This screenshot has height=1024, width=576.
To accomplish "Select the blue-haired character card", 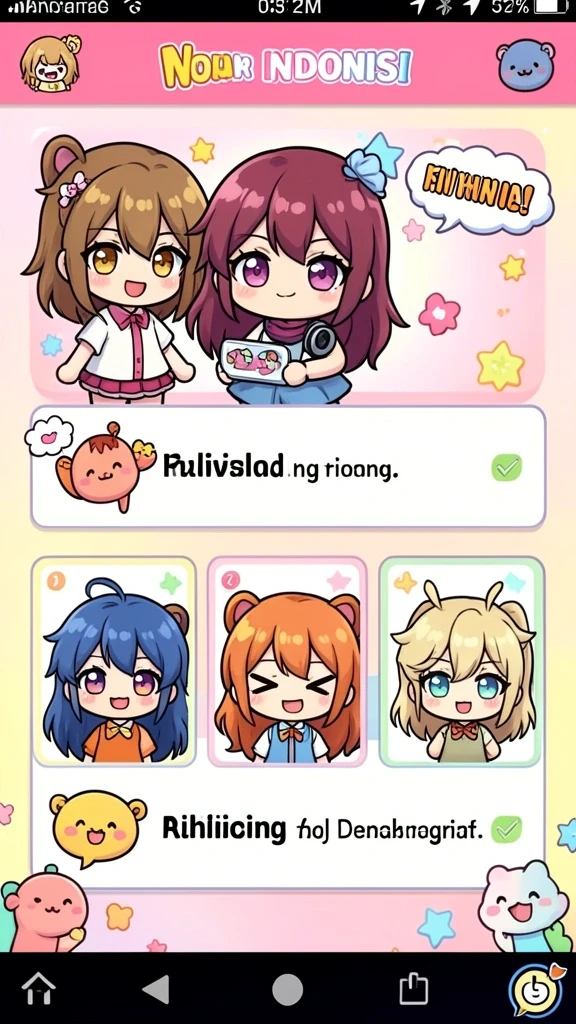I will (114, 662).
